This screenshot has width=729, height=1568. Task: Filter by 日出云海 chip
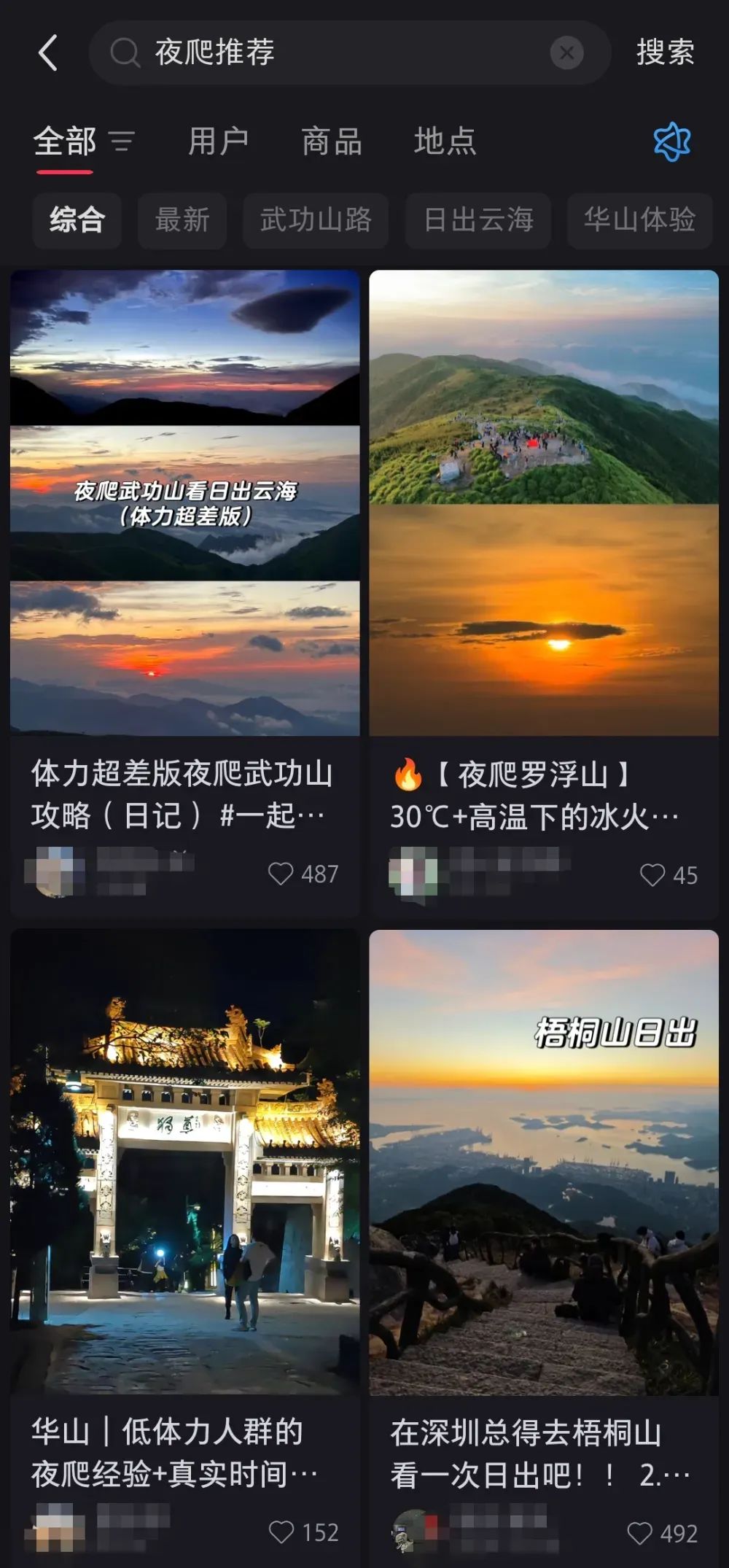477,220
